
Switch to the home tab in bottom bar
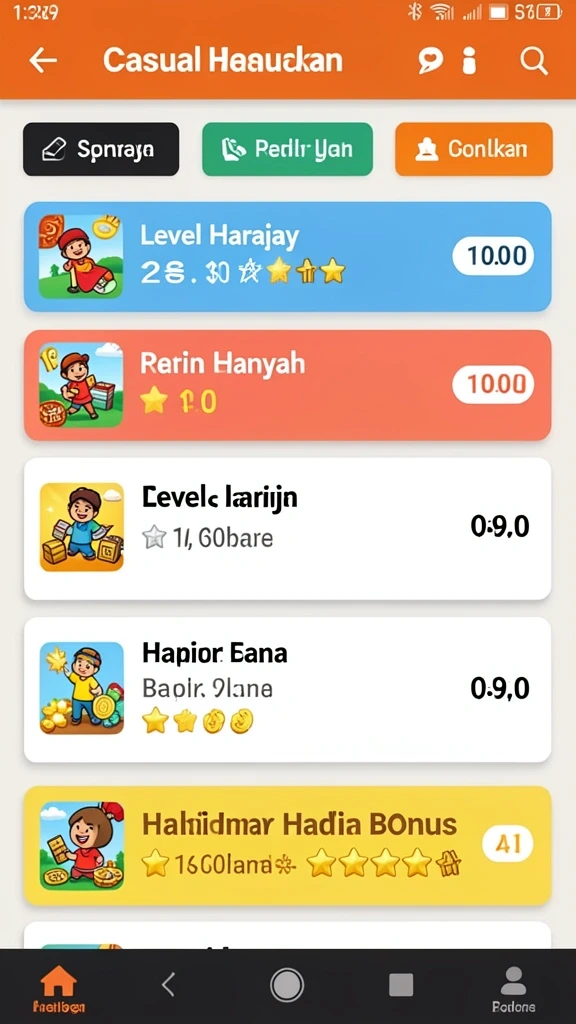[59, 988]
